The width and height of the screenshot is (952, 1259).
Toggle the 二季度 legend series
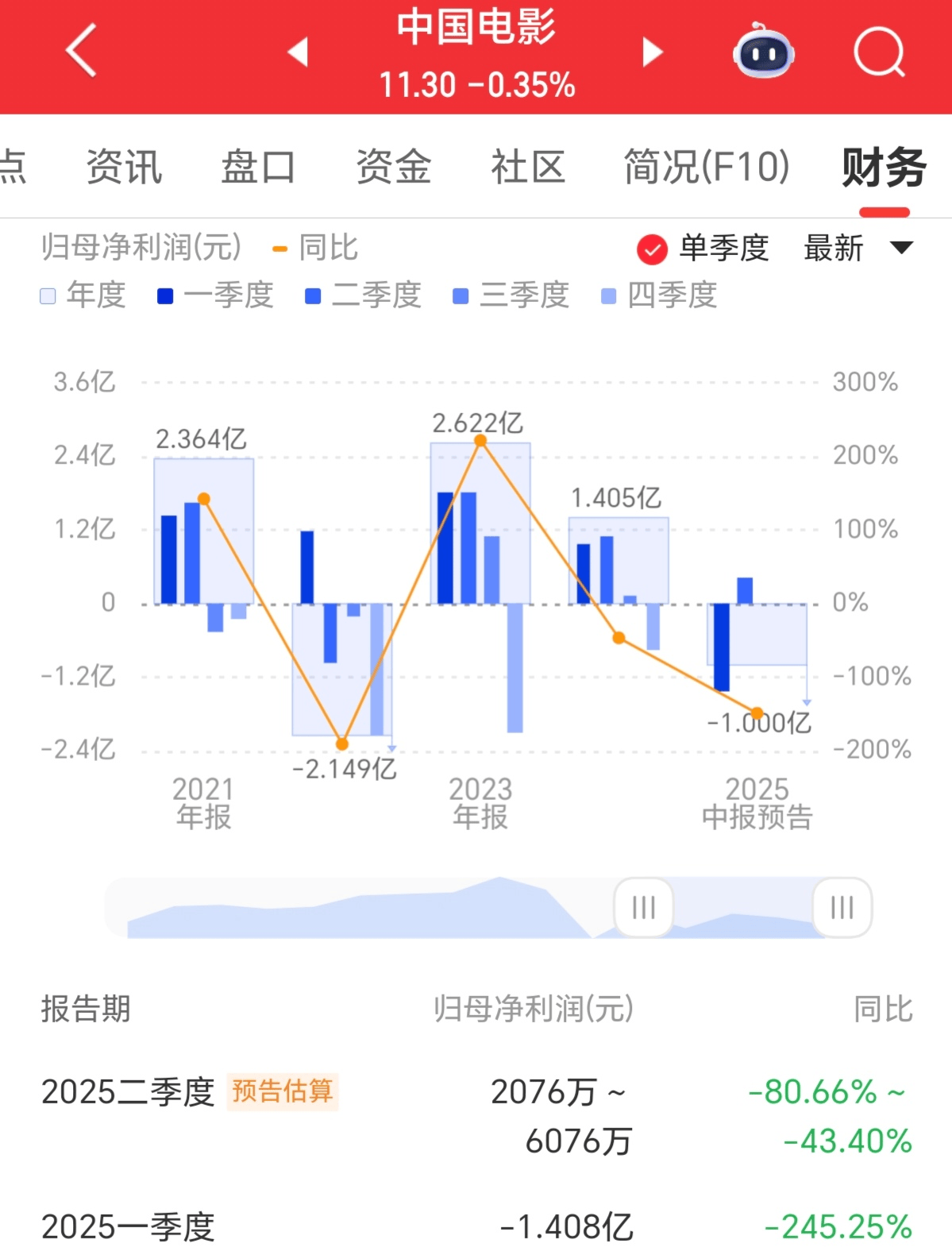pos(363,295)
